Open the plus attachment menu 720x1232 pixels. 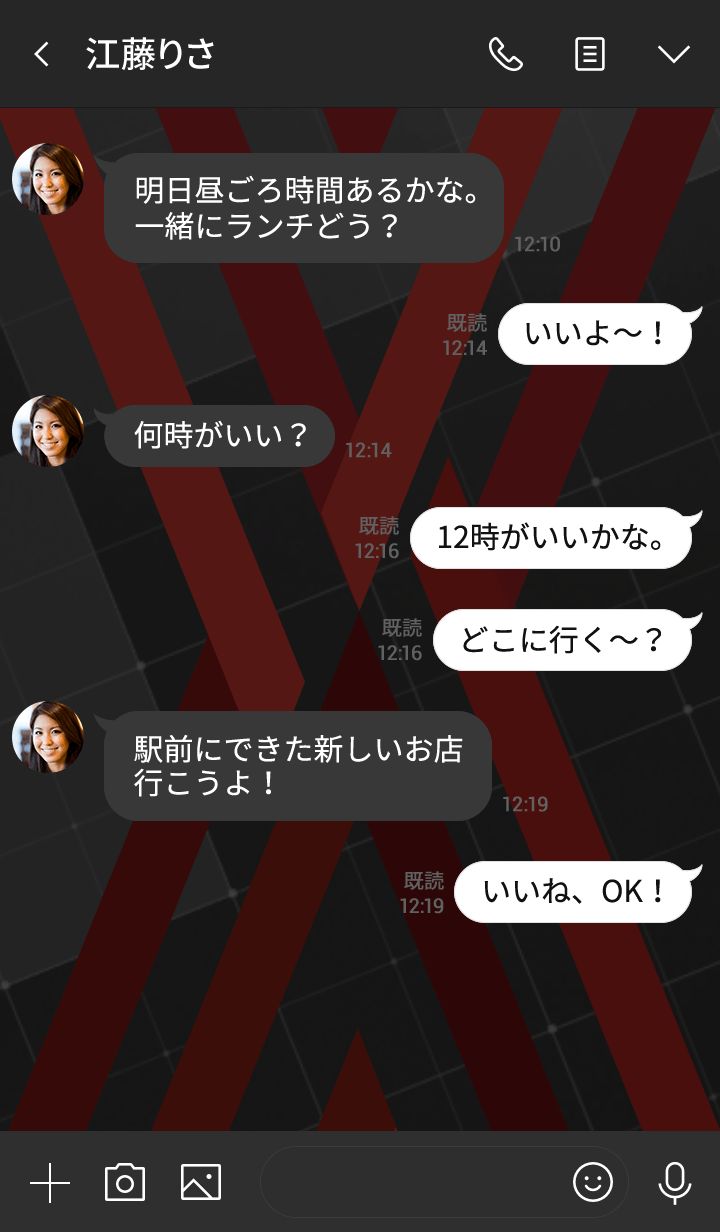pyautogui.click(x=50, y=1184)
